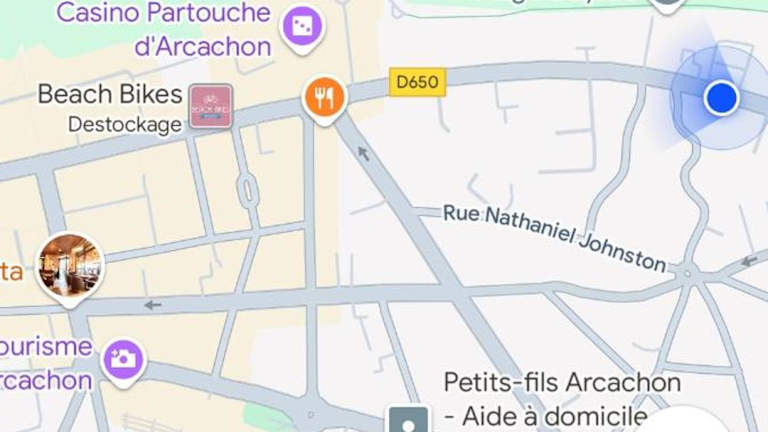Tap the blue current location dot
Image resolution: width=768 pixels, height=432 pixels.
720,98
